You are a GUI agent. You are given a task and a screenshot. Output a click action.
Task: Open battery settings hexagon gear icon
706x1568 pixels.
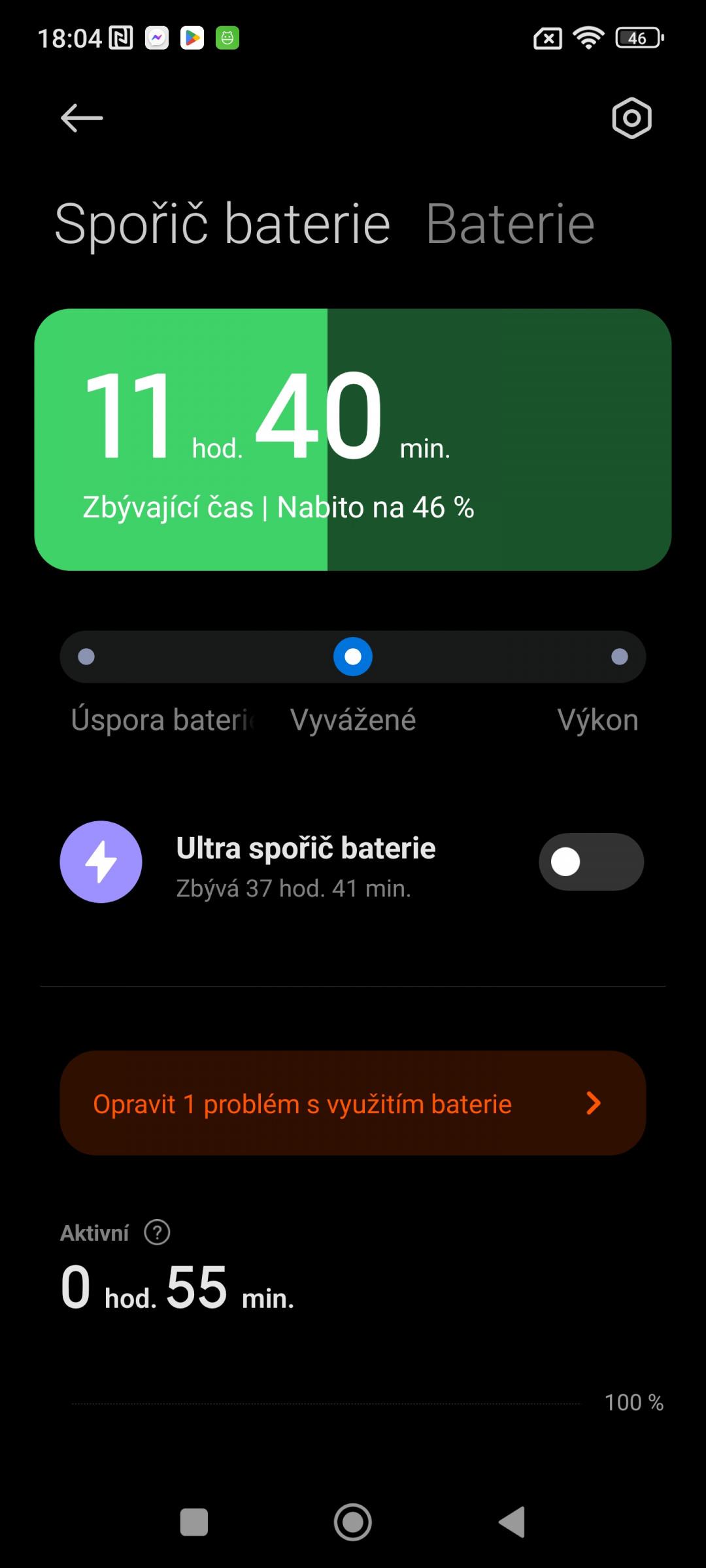click(631, 118)
